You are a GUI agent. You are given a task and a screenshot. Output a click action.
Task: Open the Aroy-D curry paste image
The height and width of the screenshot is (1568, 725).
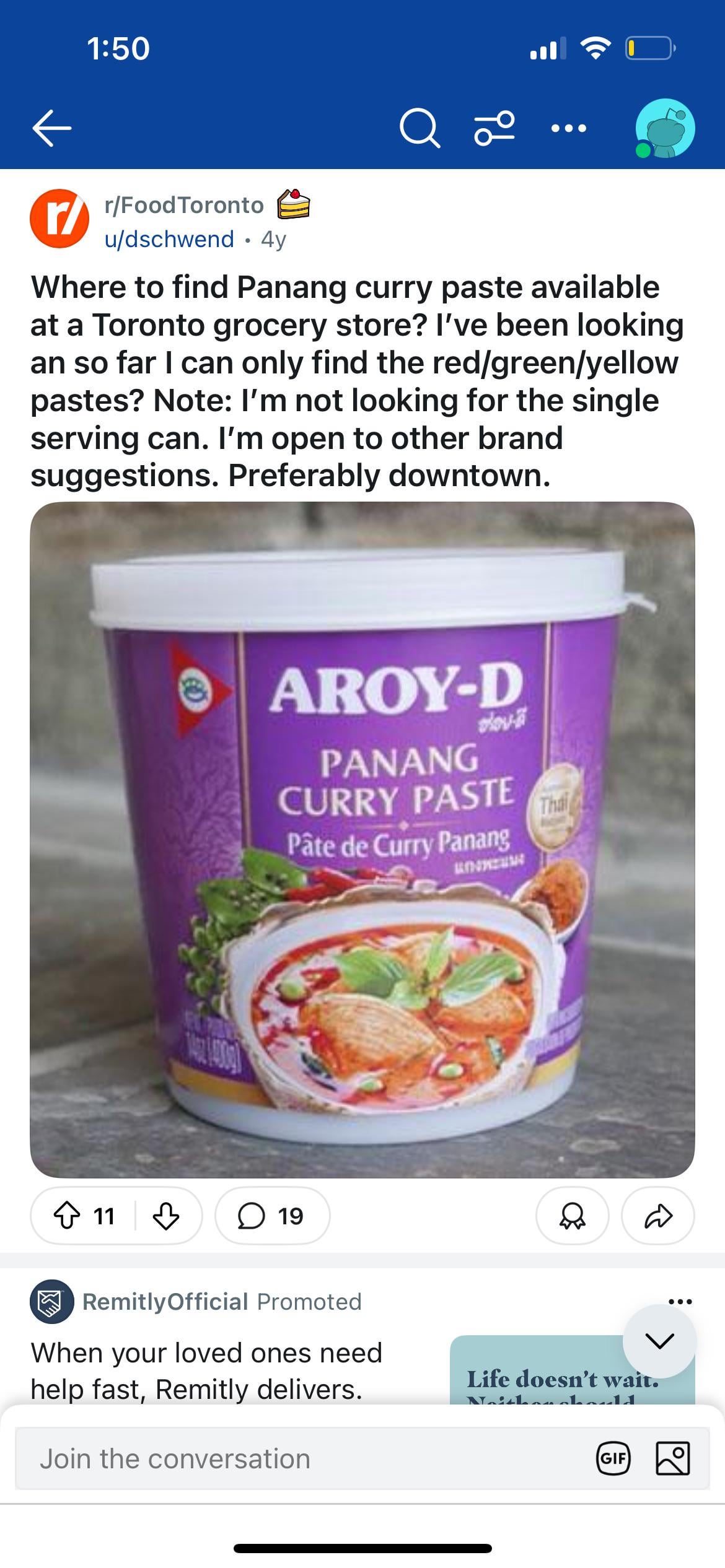pos(362,839)
